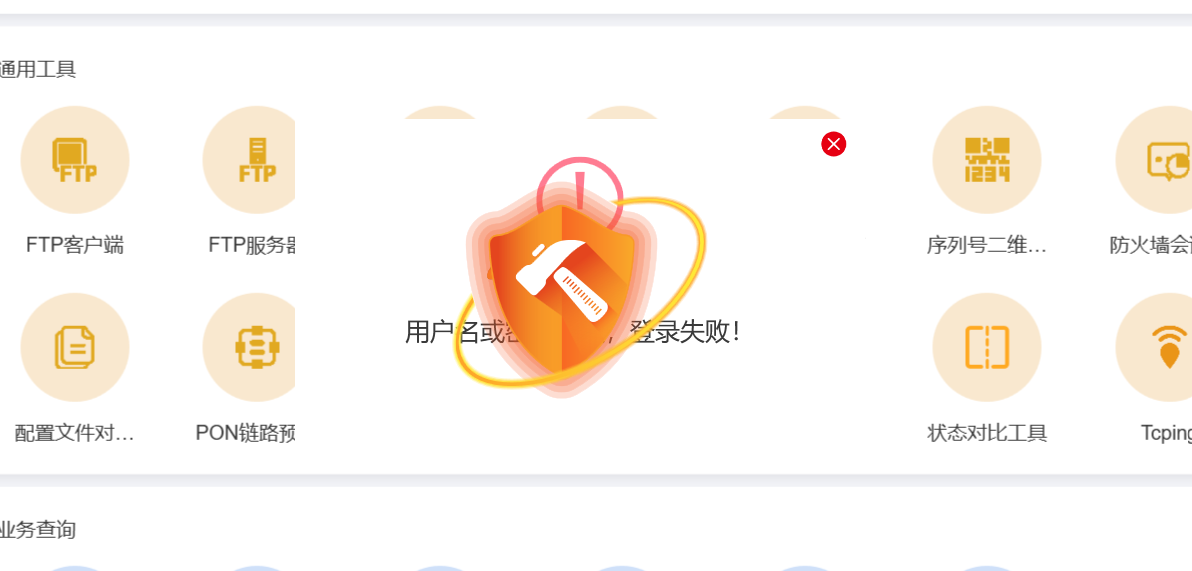Screen dimensions: 1192x571
Task: Open FTP服务器 tool
Action: click(255, 161)
